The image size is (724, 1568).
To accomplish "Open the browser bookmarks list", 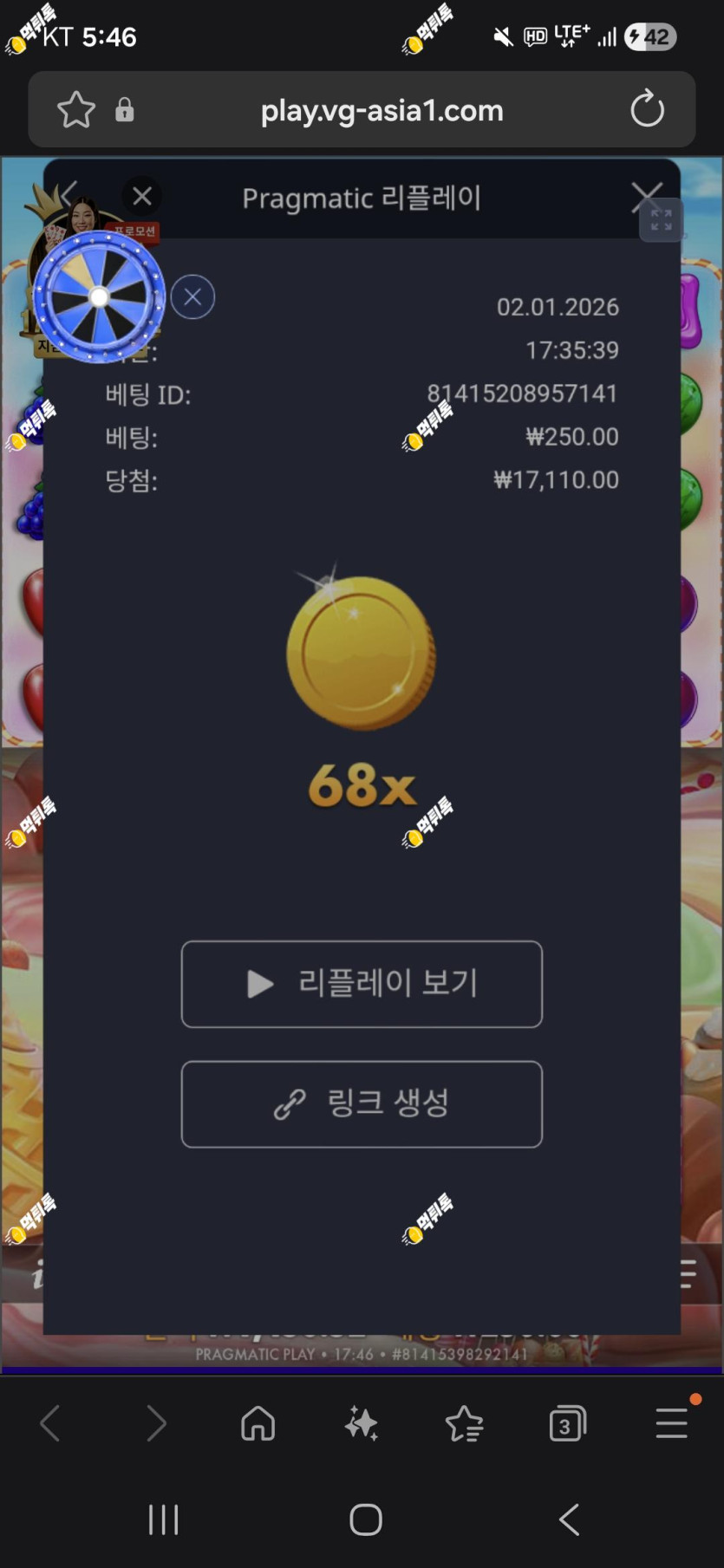I will coord(465,1422).
